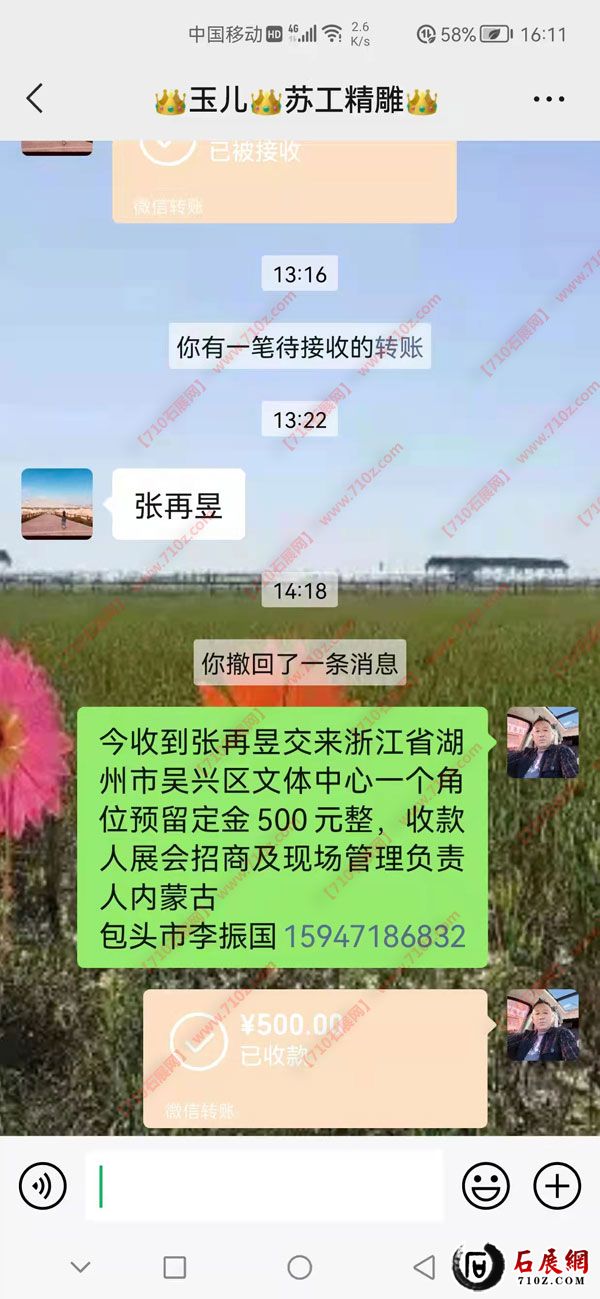Switch to voice message input
This screenshot has height=1299, width=600.
[x=43, y=1186]
